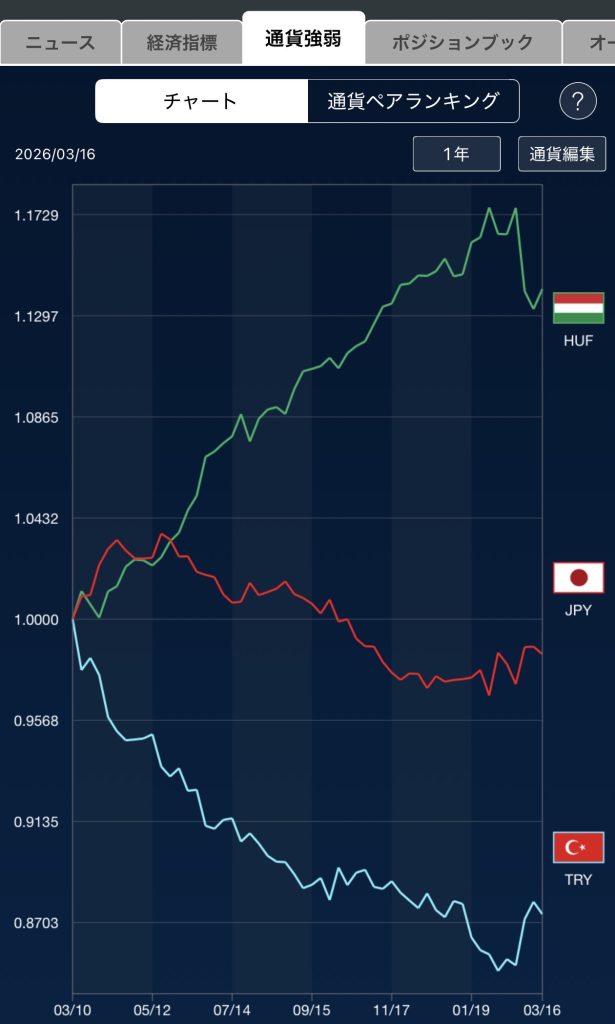615x1024 pixels.
Task: Switch to 通貨ペアランキング view
Action: pyautogui.click(x=413, y=101)
